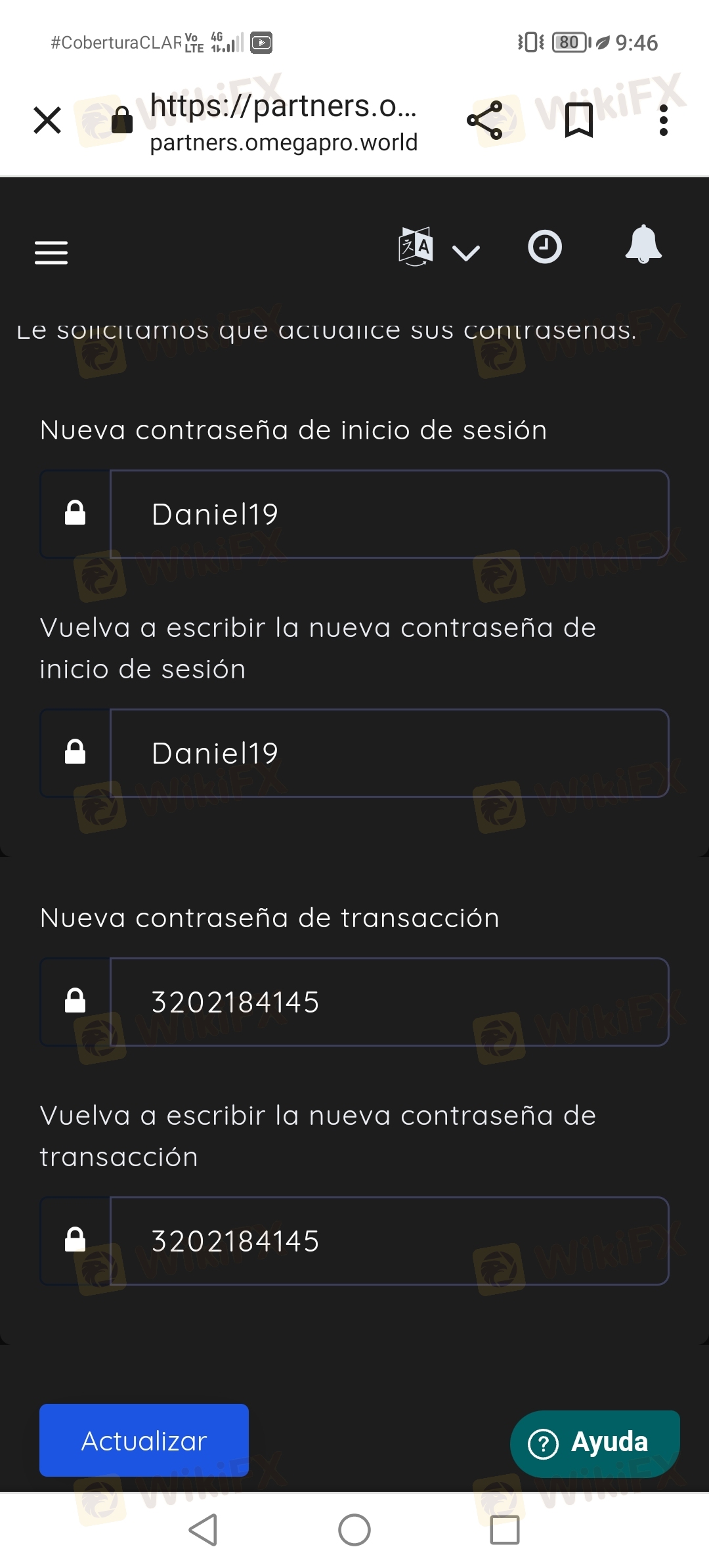Go to the home screen

coord(354,1530)
